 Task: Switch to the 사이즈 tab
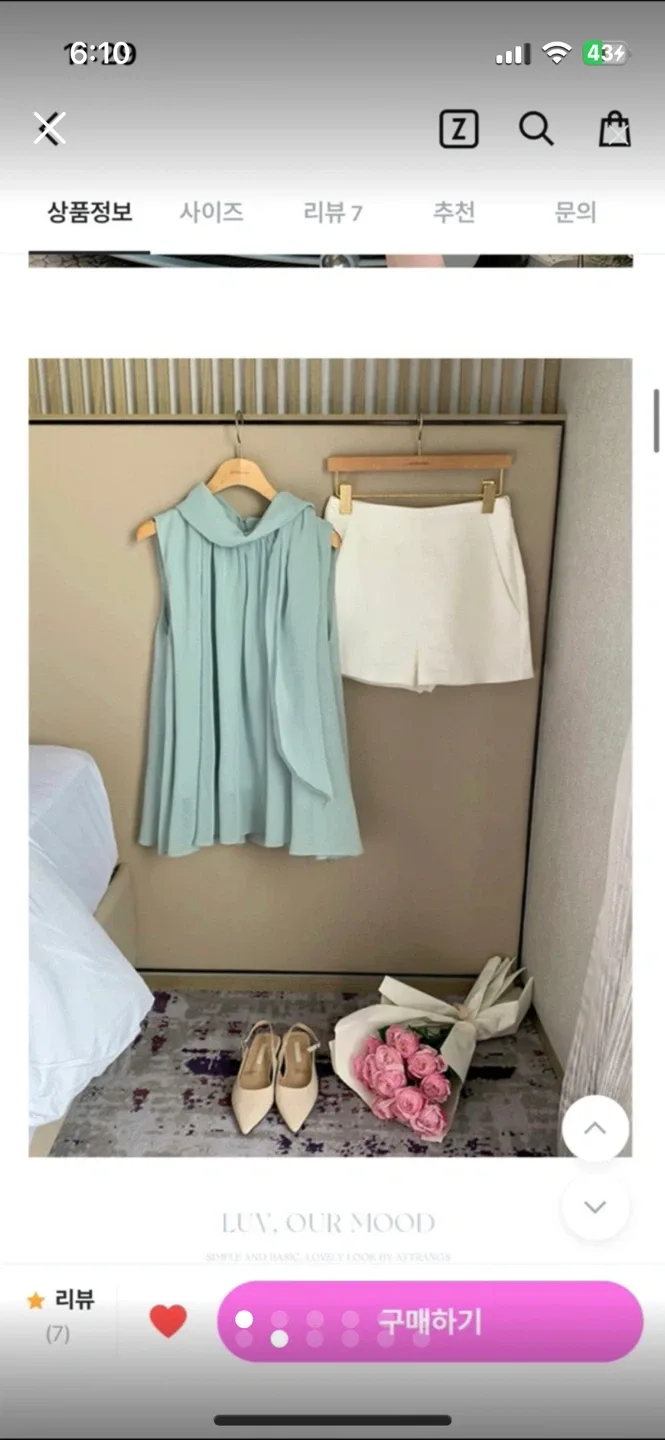tap(211, 212)
